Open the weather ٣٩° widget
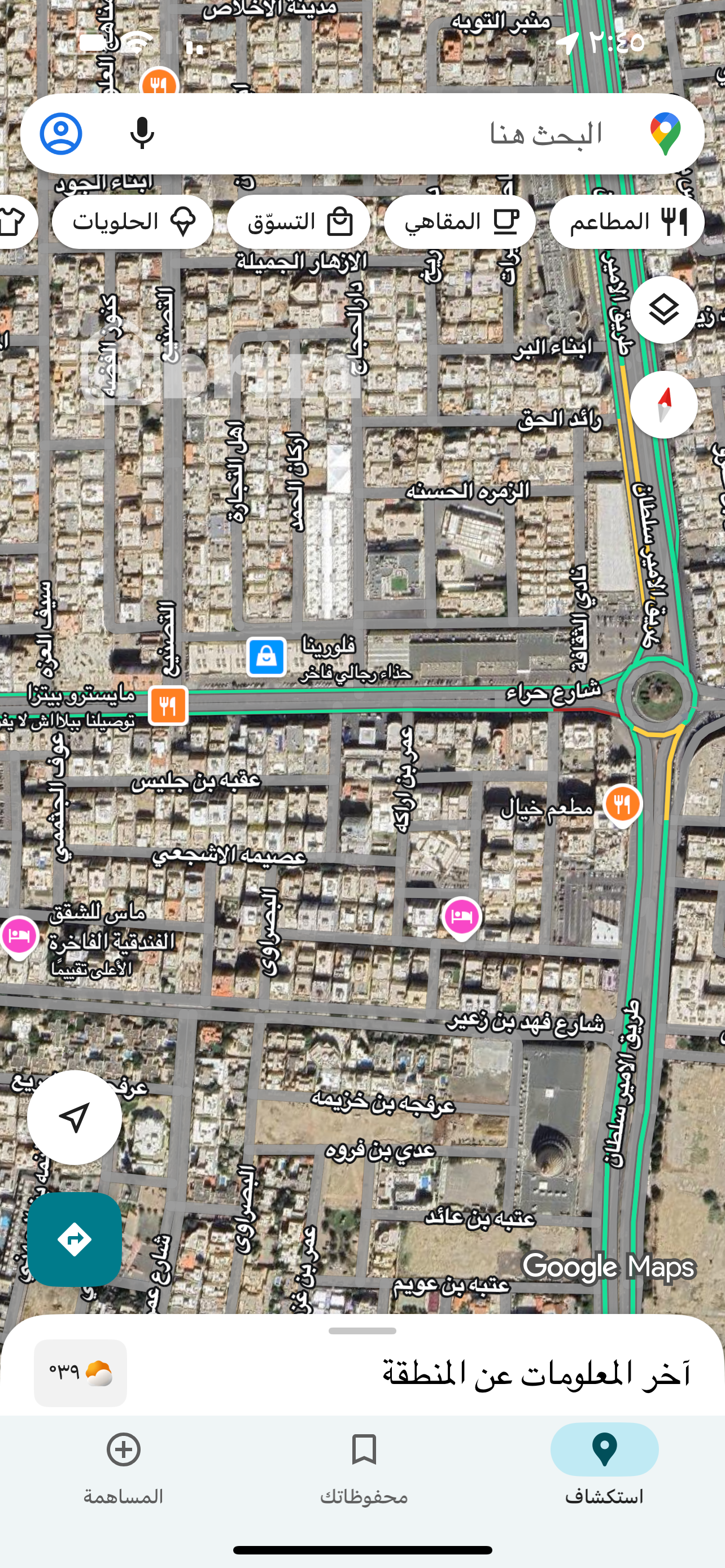Image resolution: width=725 pixels, height=1568 pixels. pyautogui.click(x=80, y=1373)
